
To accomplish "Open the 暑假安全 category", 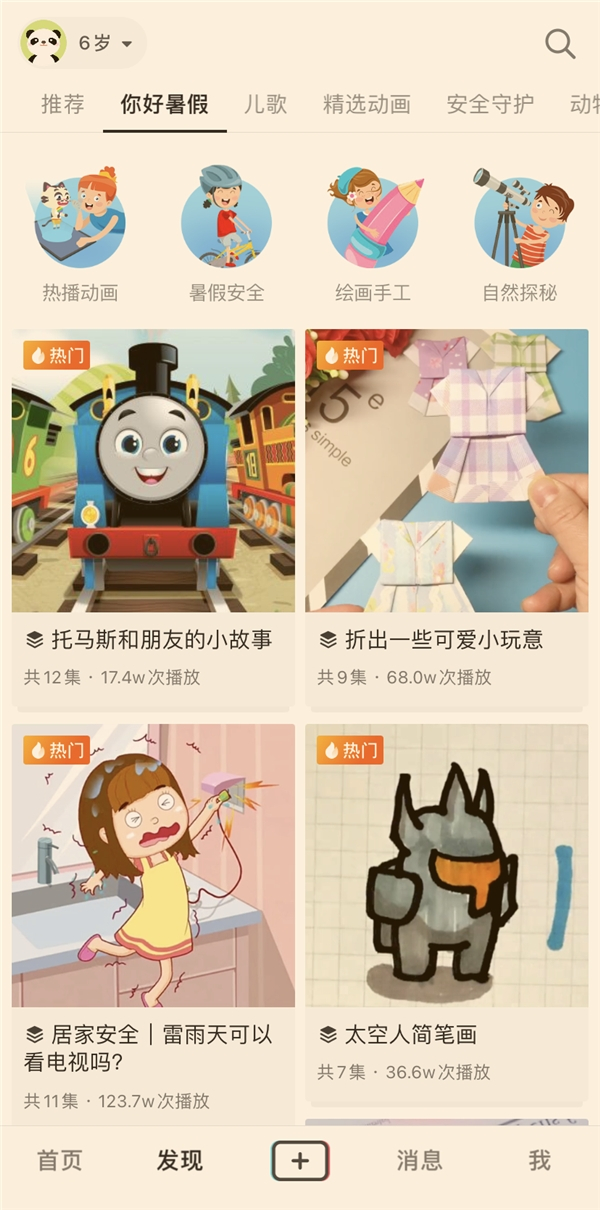I will coord(227,235).
